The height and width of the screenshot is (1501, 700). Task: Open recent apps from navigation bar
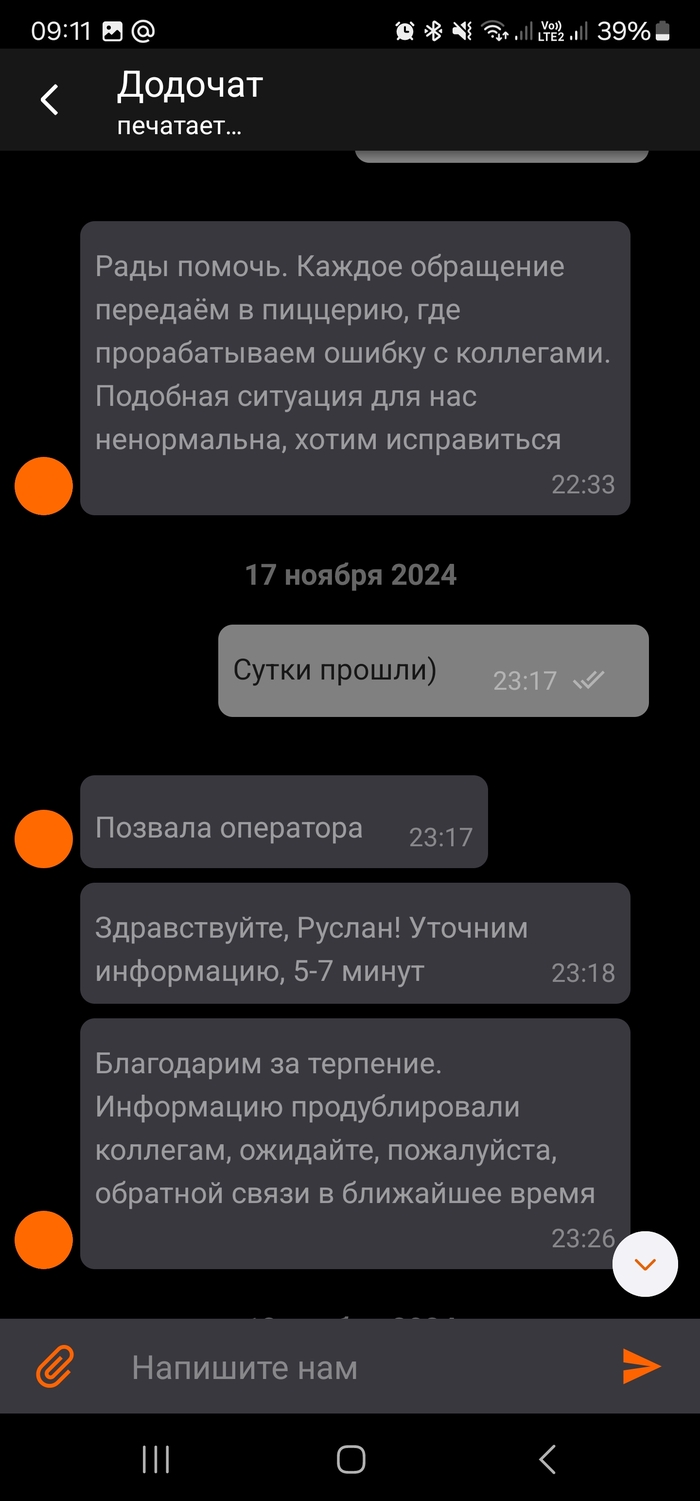click(x=155, y=1459)
